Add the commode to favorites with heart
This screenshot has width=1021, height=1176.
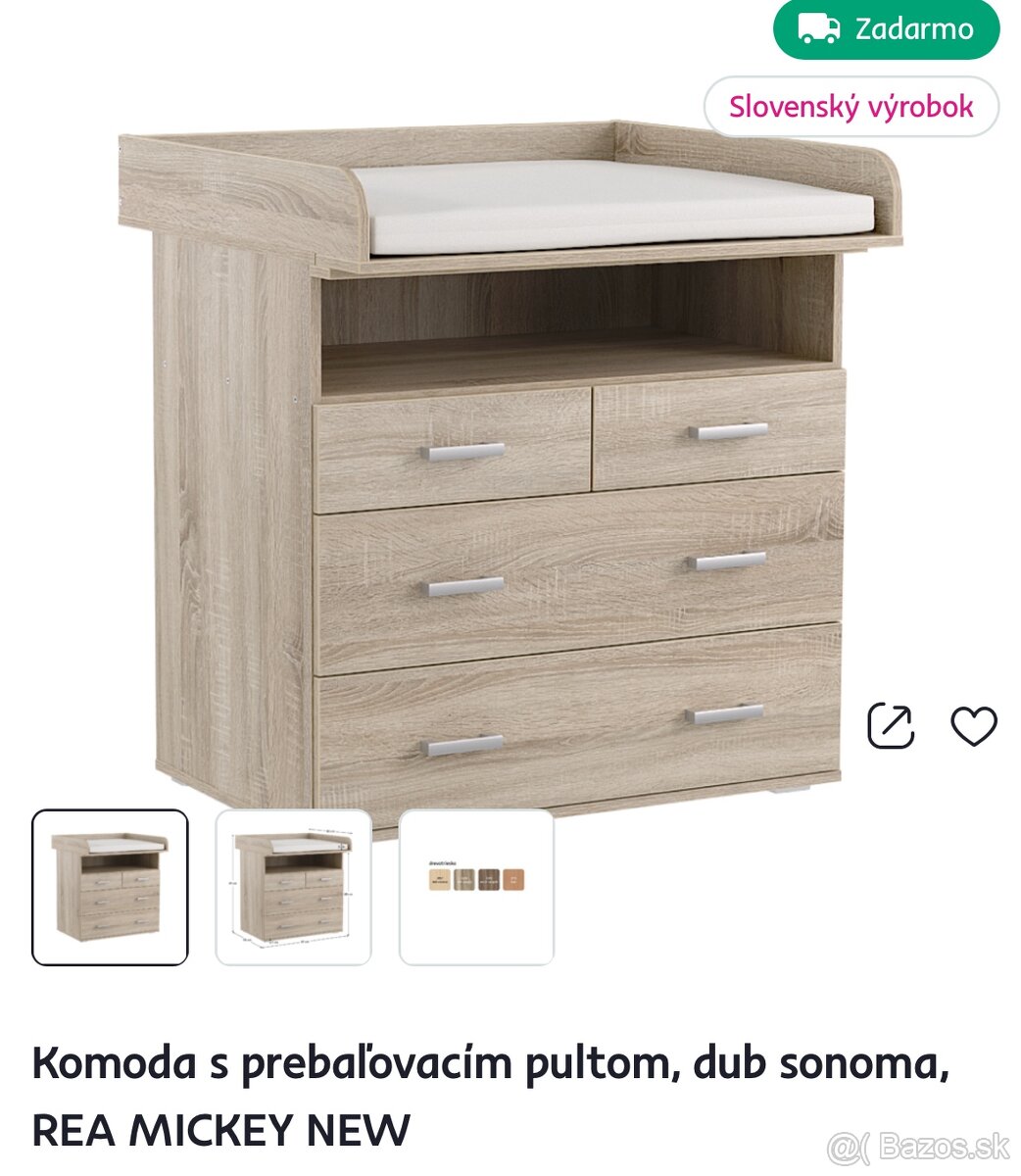974,726
